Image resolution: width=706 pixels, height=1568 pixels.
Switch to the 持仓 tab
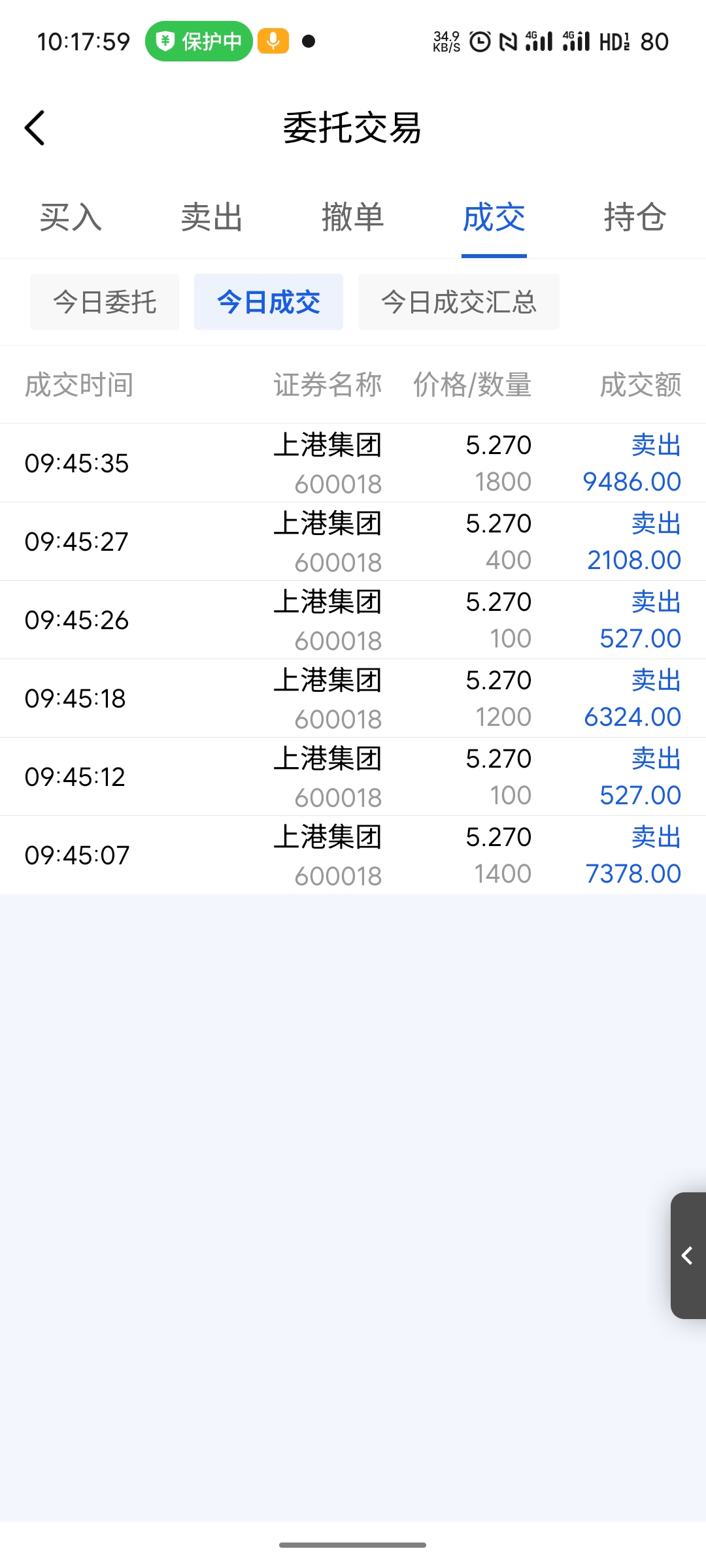tap(635, 218)
